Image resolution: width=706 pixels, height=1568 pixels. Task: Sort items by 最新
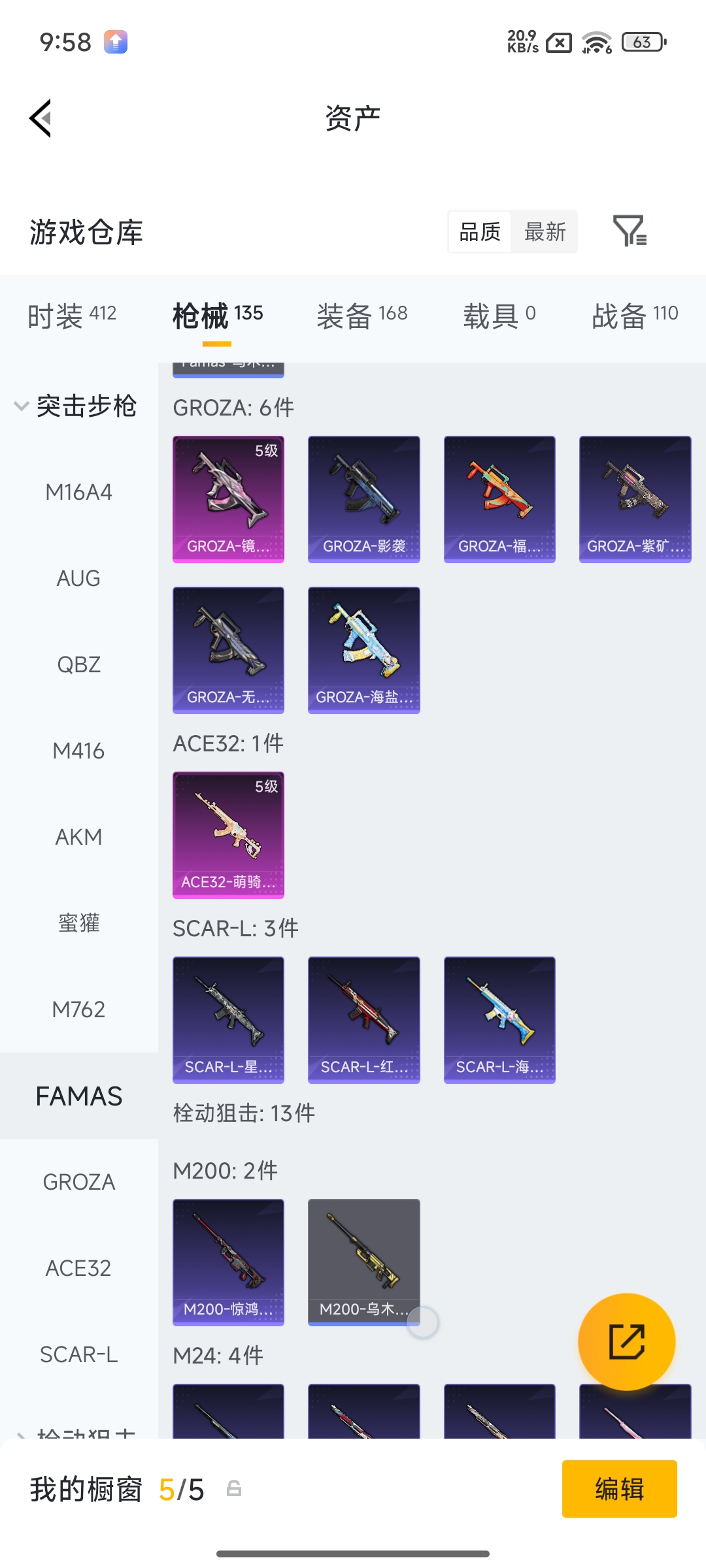tap(545, 232)
